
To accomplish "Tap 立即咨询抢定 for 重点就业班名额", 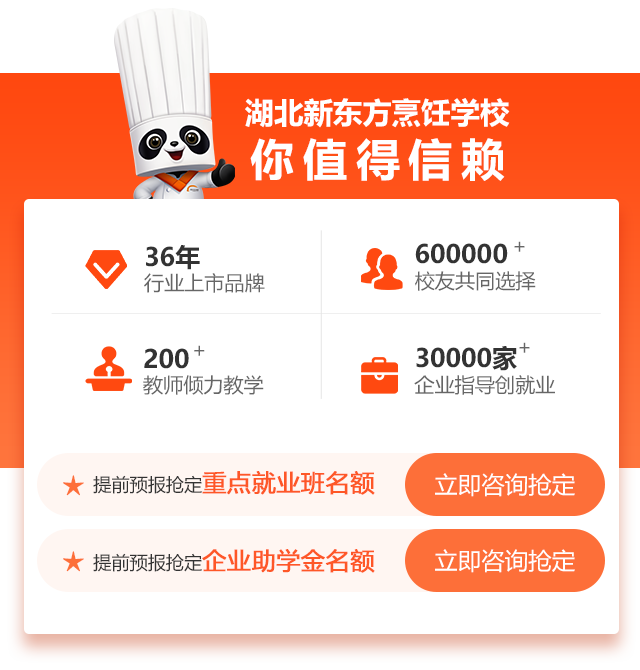I will [505, 485].
